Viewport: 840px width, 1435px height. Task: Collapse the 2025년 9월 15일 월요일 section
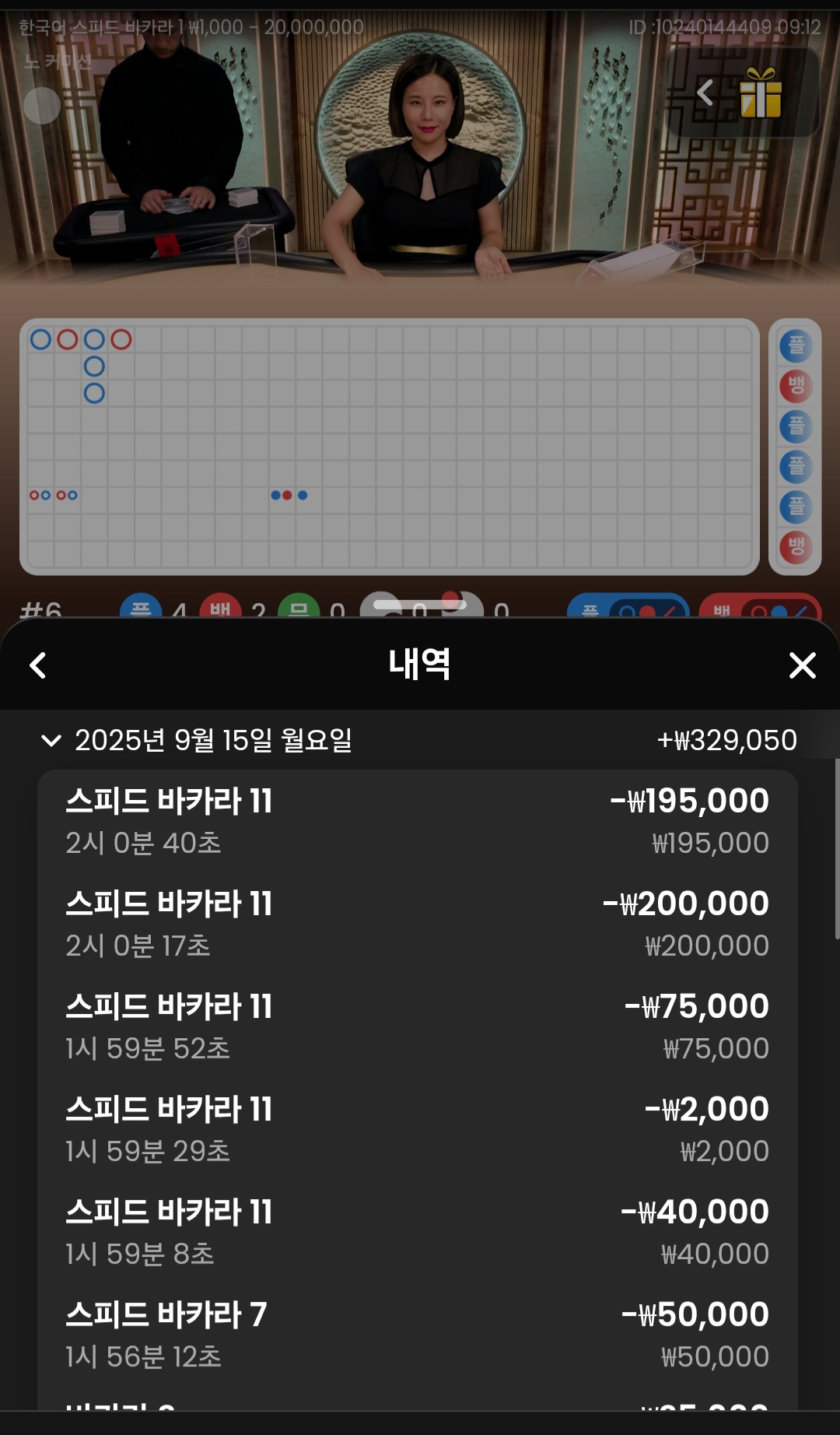click(x=51, y=740)
